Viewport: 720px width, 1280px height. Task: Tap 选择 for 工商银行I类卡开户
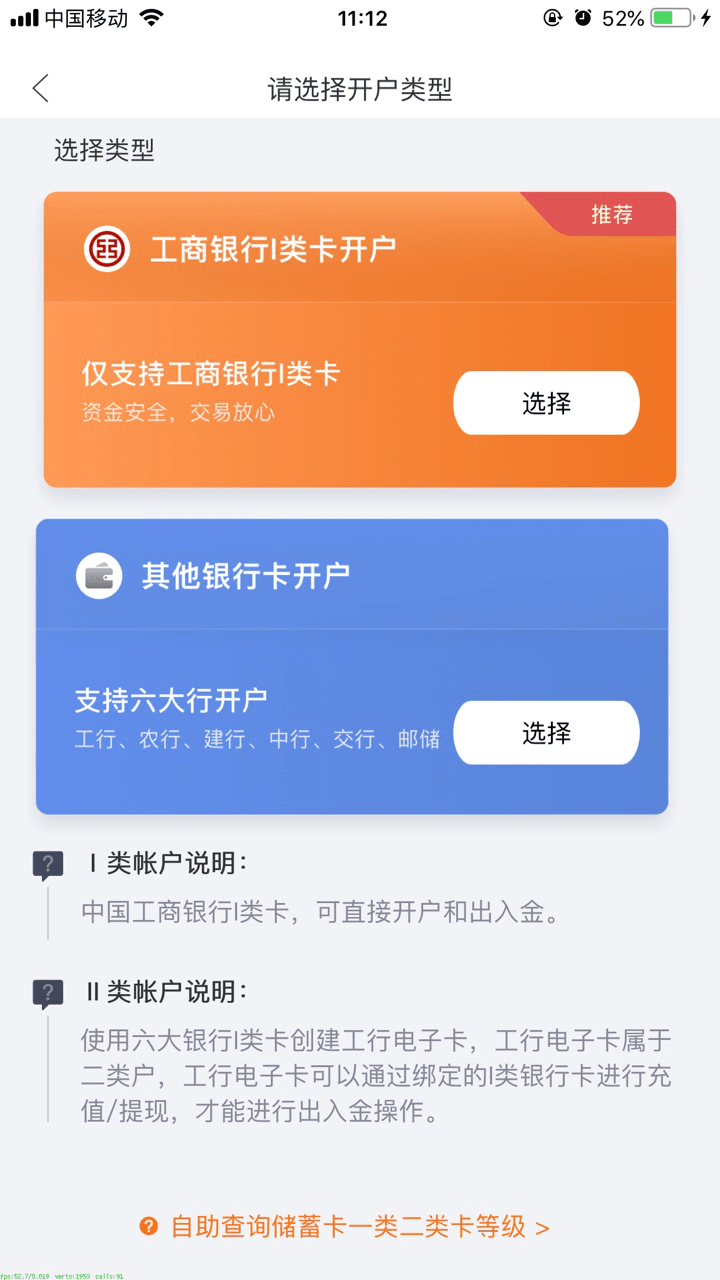[x=546, y=403]
